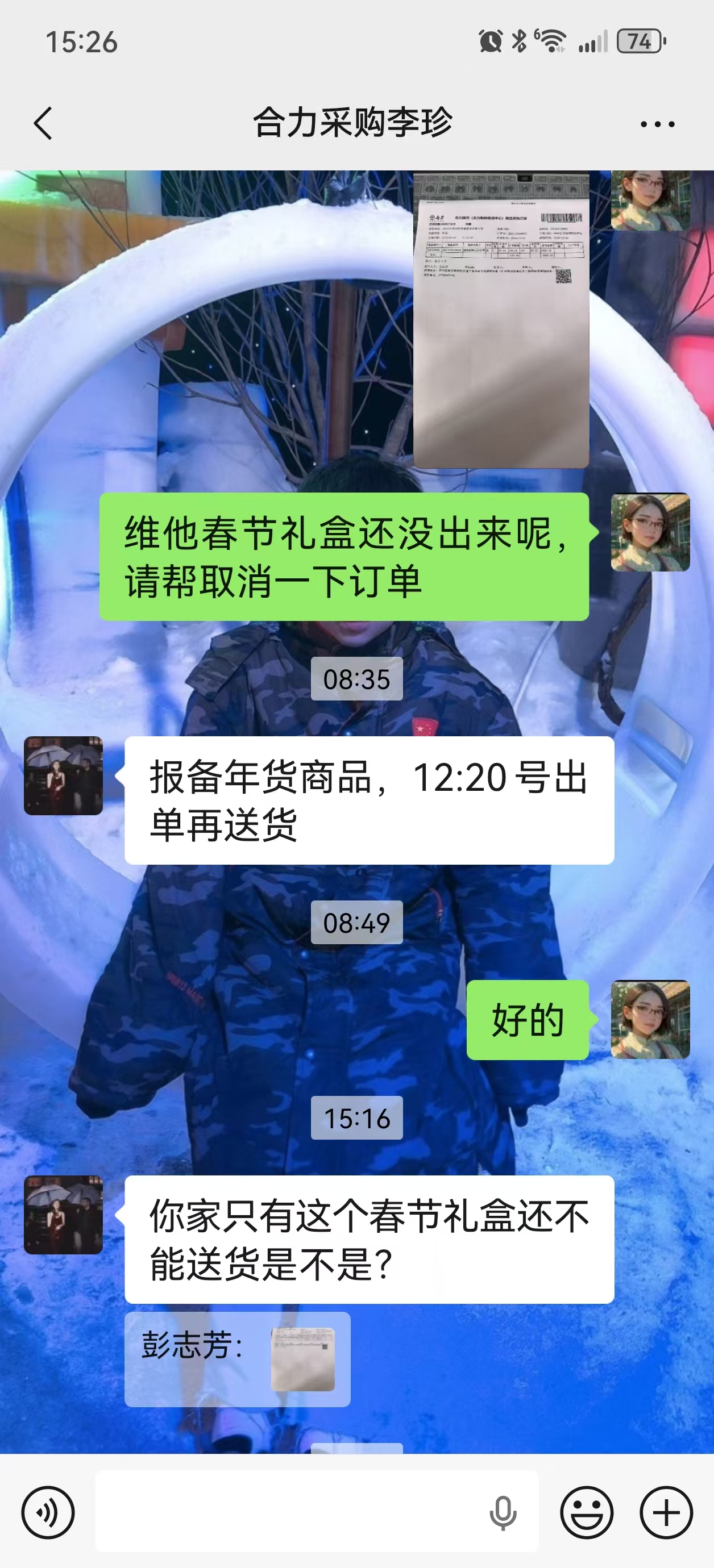
Task: View my avatar beside 维他春节礼盒 message
Action: click(x=650, y=532)
